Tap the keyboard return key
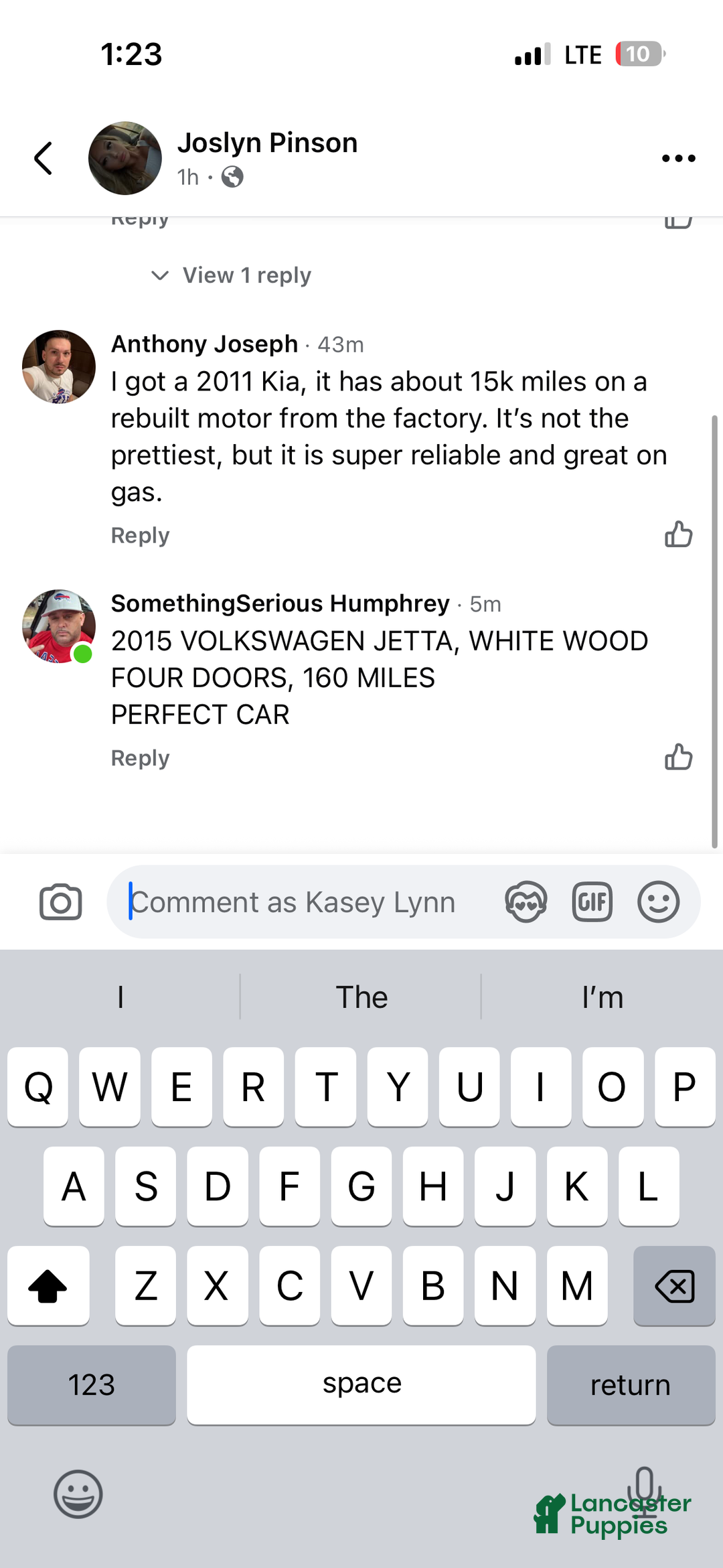This screenshot has width=723, height=1568. [x=631, y=1384]
